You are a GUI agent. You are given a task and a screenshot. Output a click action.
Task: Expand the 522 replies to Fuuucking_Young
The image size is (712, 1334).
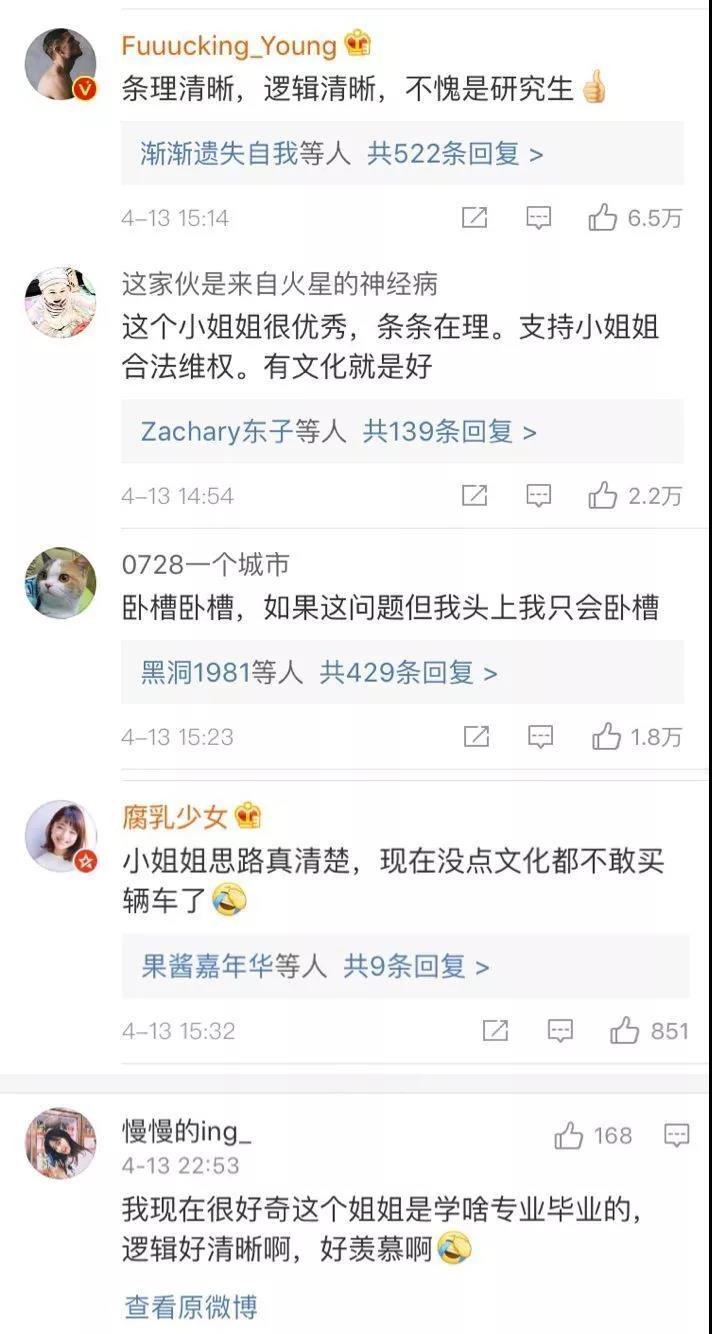(x=455, y=154)
